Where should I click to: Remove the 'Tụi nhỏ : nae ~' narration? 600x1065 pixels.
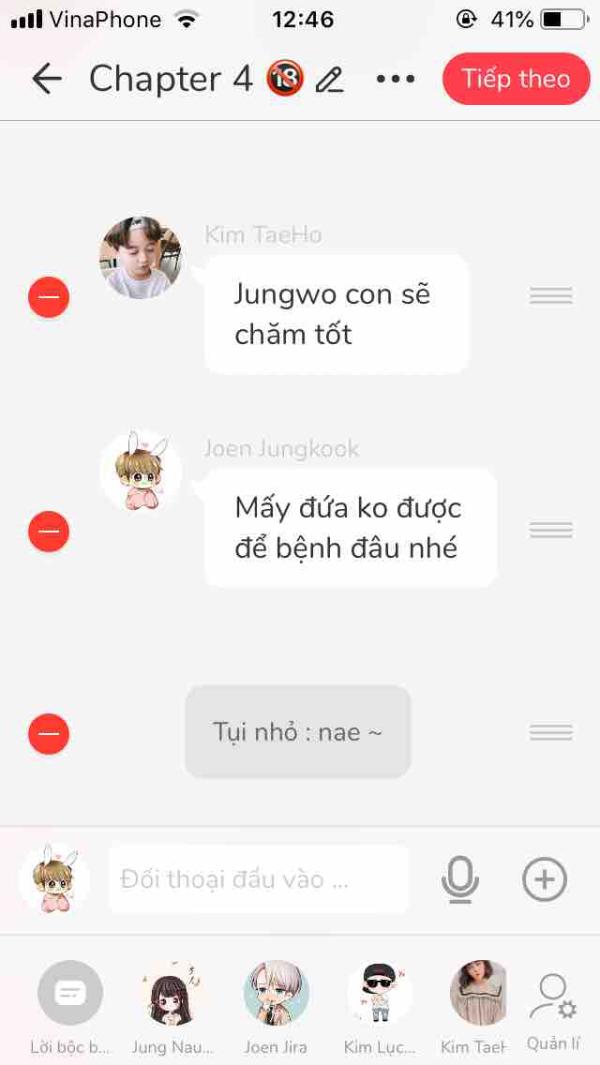tap(48, 734)
